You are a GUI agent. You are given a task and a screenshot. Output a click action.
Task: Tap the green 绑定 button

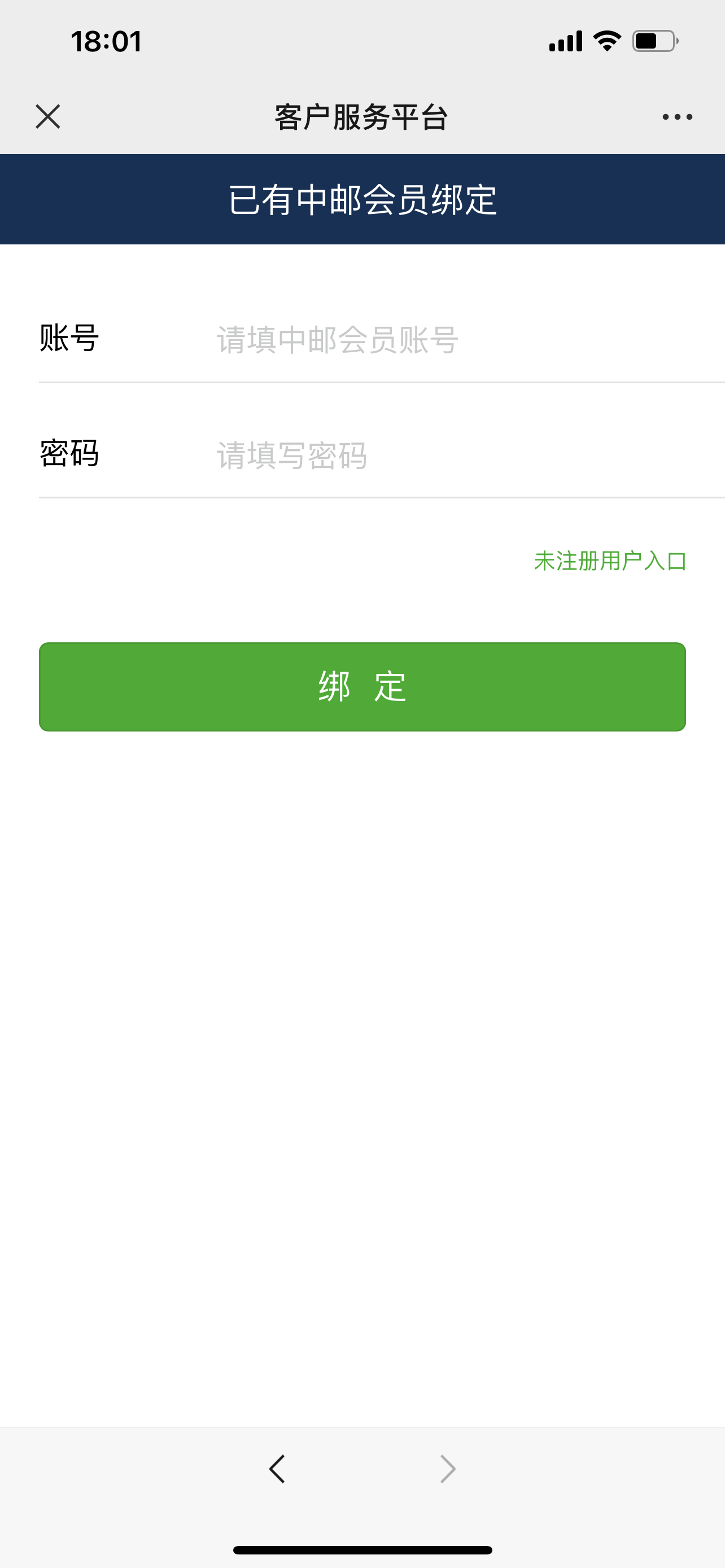[362, 686]
